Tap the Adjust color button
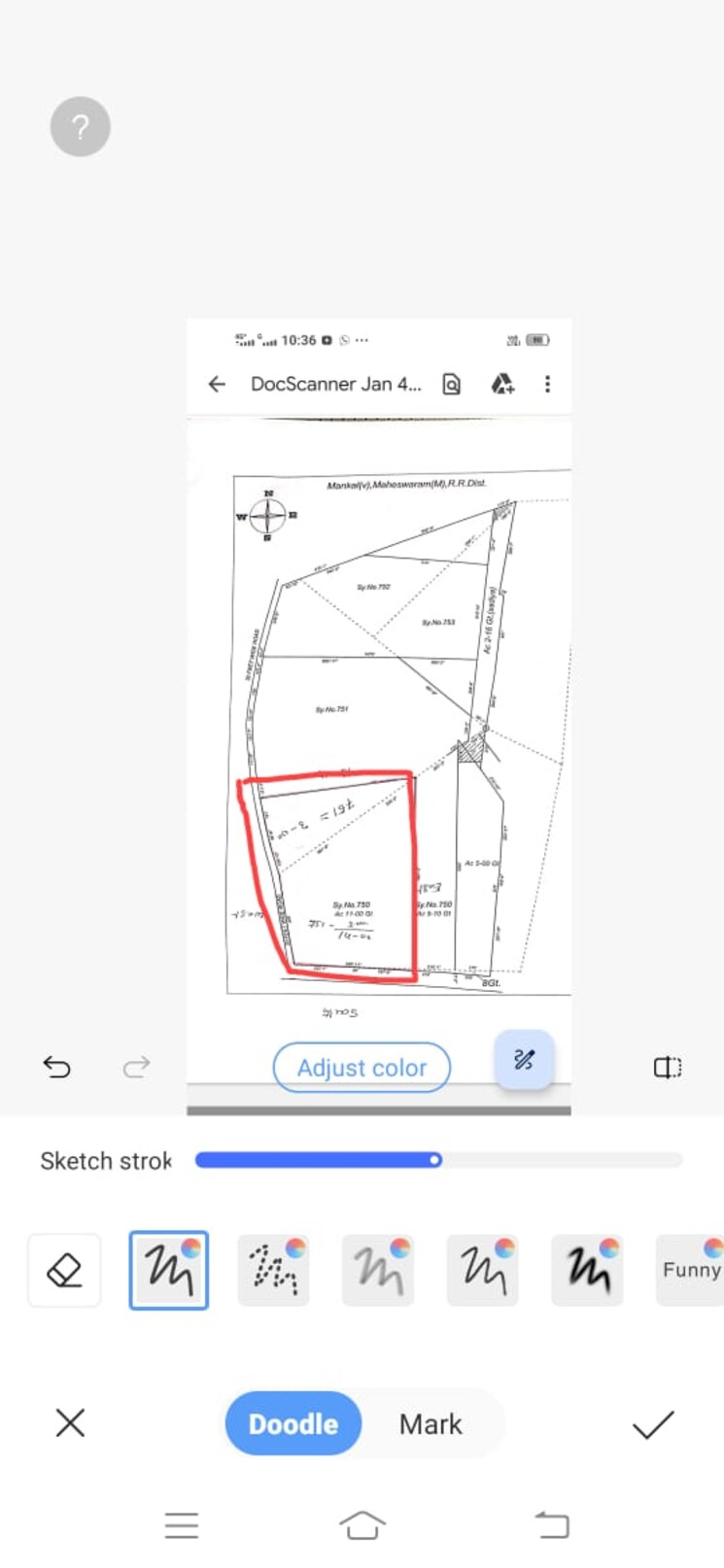This screenshot has height=1568, width=724. click(x=362, y=1067)
